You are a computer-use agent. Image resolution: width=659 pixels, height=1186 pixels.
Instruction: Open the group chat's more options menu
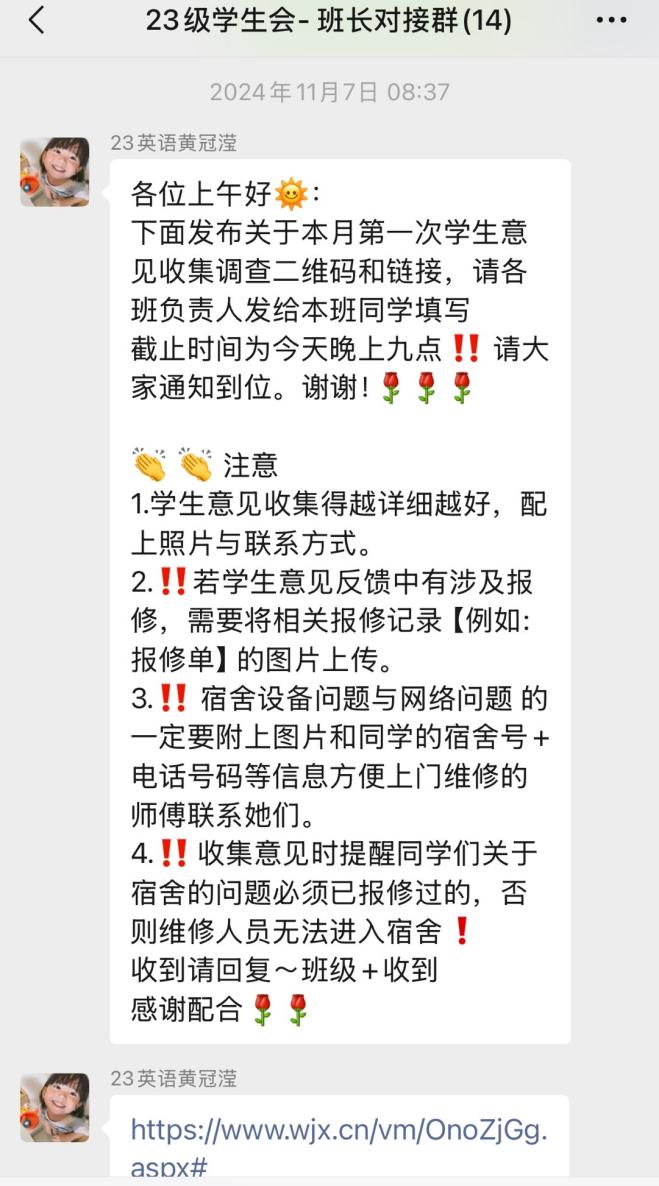(611, 20)
